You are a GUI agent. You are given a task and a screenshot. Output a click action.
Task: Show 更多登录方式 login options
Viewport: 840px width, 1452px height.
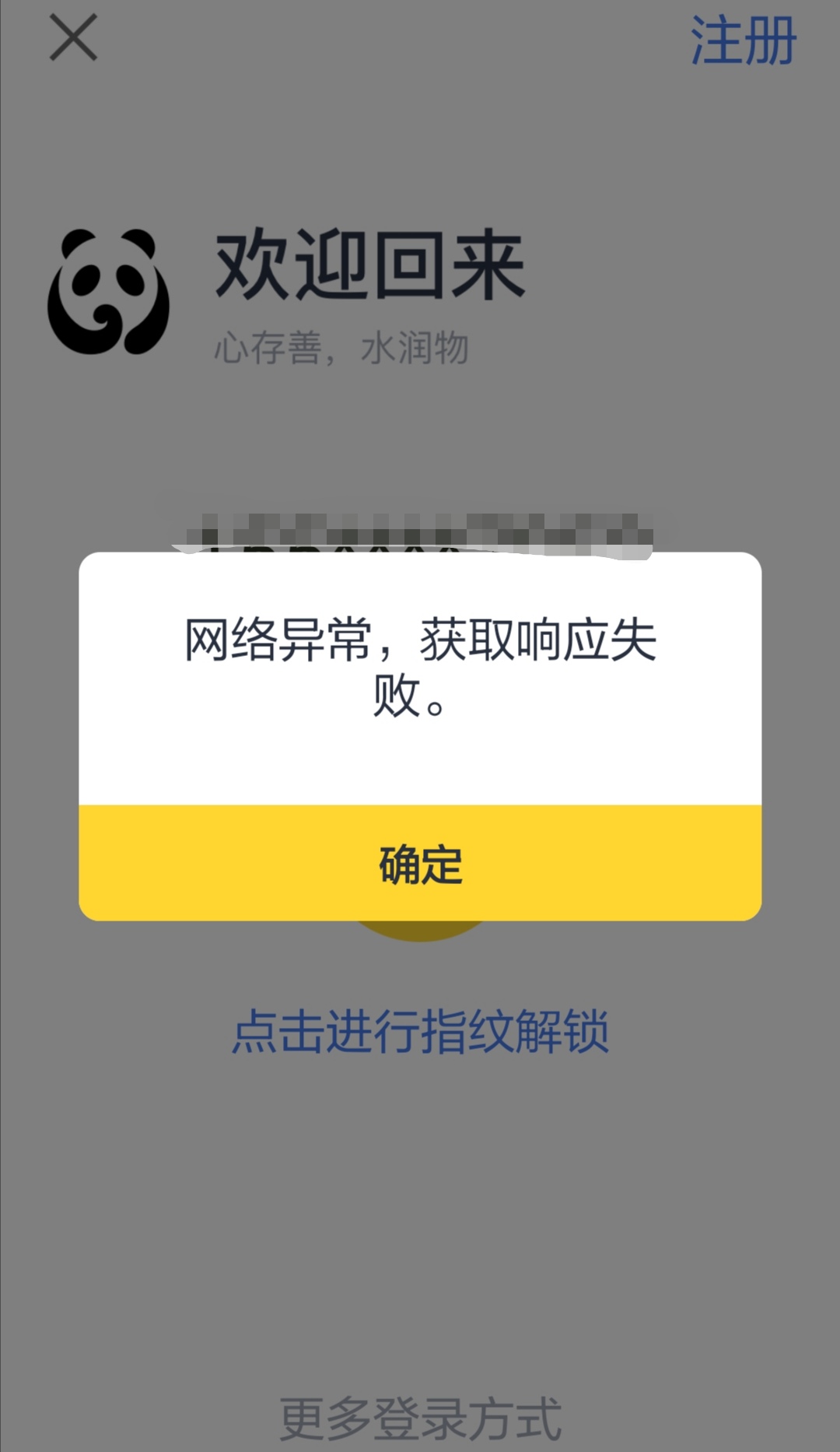click(420, 1418)
